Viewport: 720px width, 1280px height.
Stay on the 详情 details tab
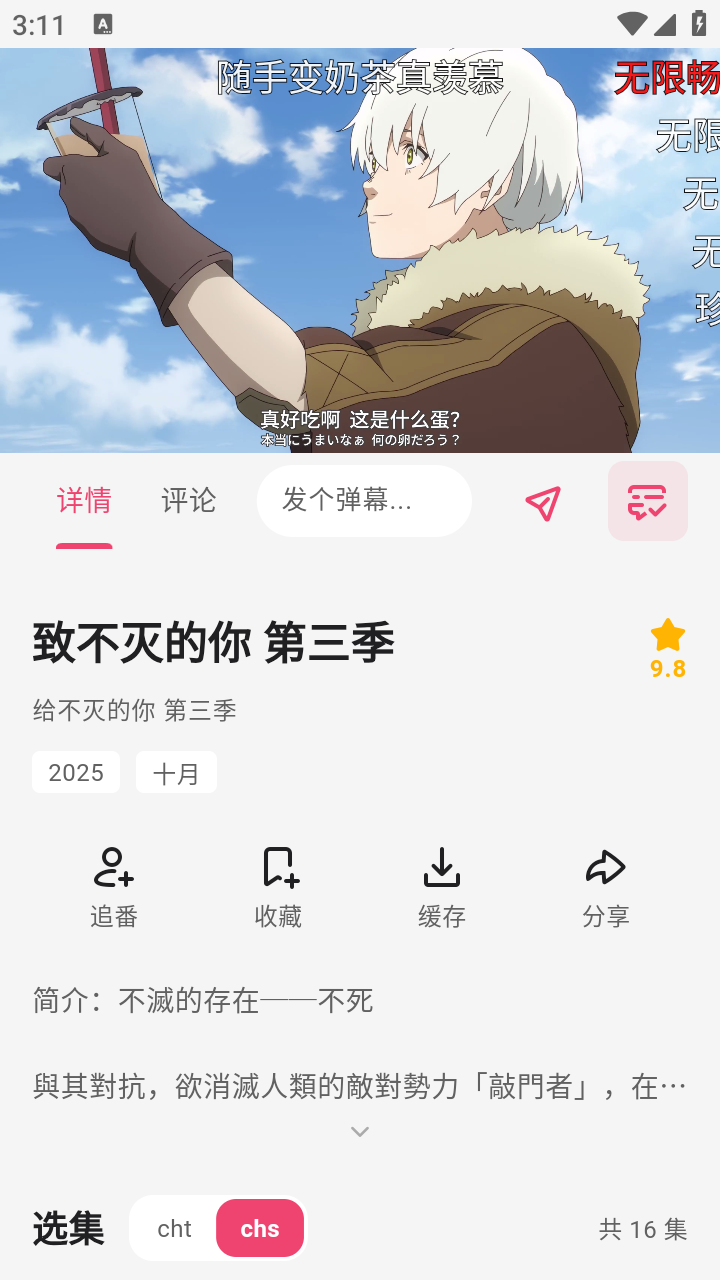click(84, 501)
